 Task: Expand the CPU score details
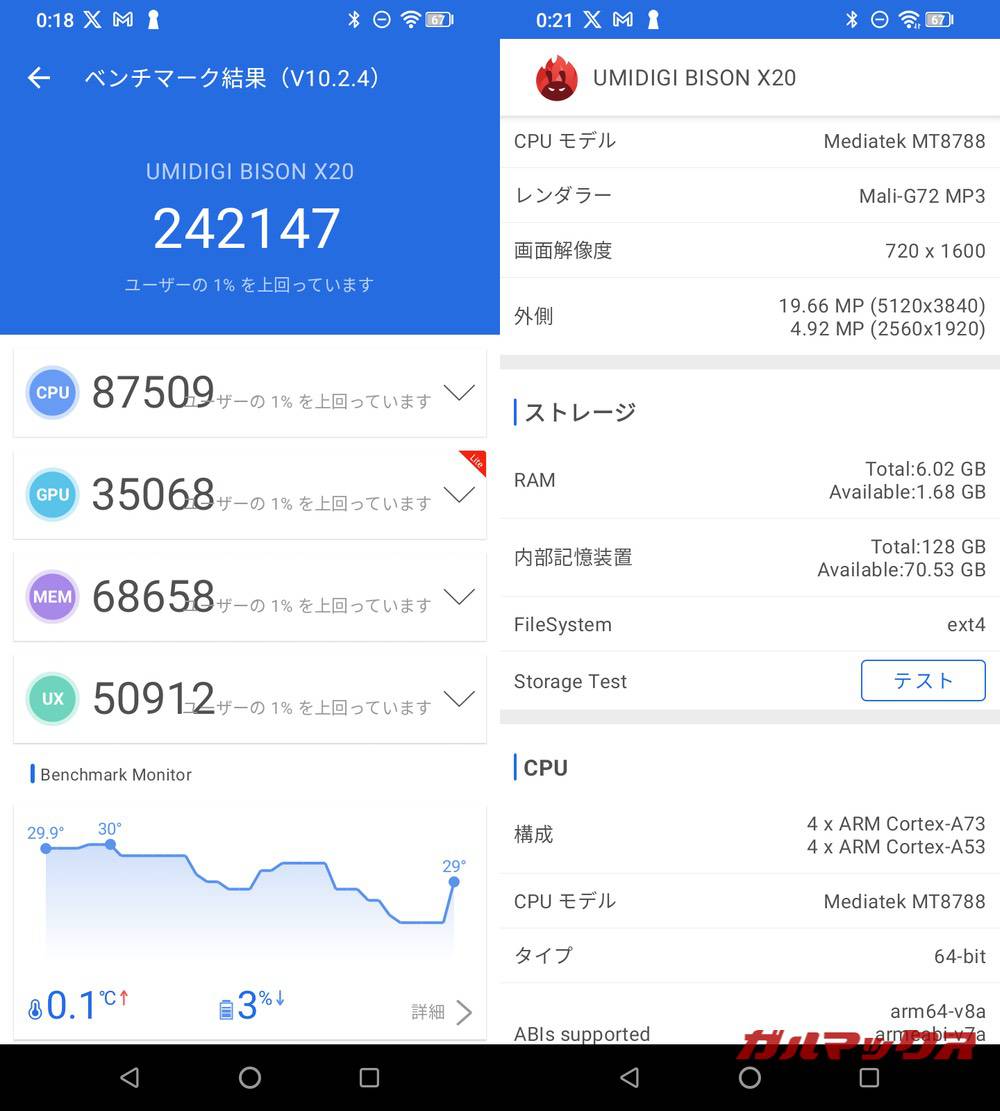[x=459, y=393]
